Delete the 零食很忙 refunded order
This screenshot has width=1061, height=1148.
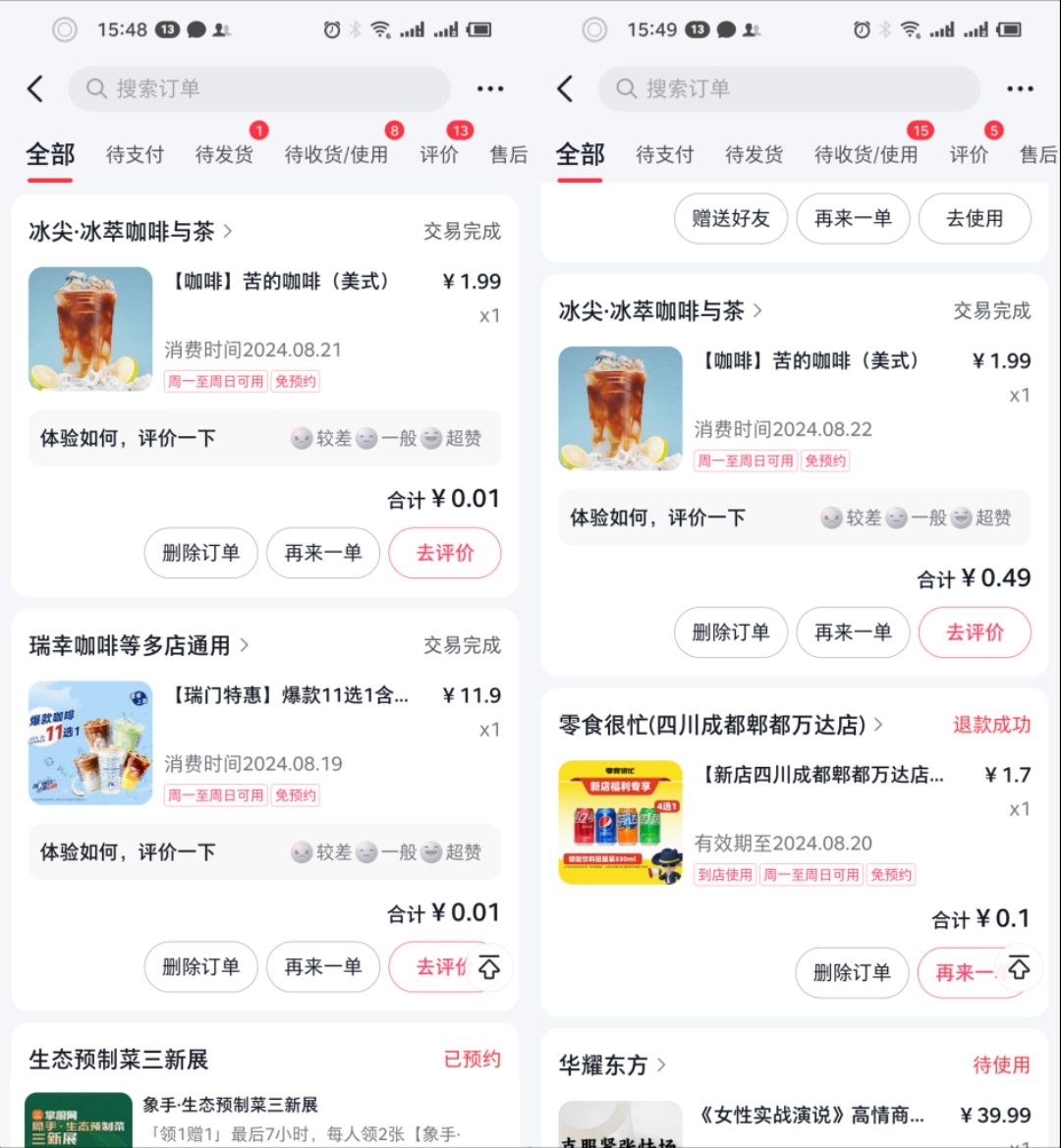[852, 972]
